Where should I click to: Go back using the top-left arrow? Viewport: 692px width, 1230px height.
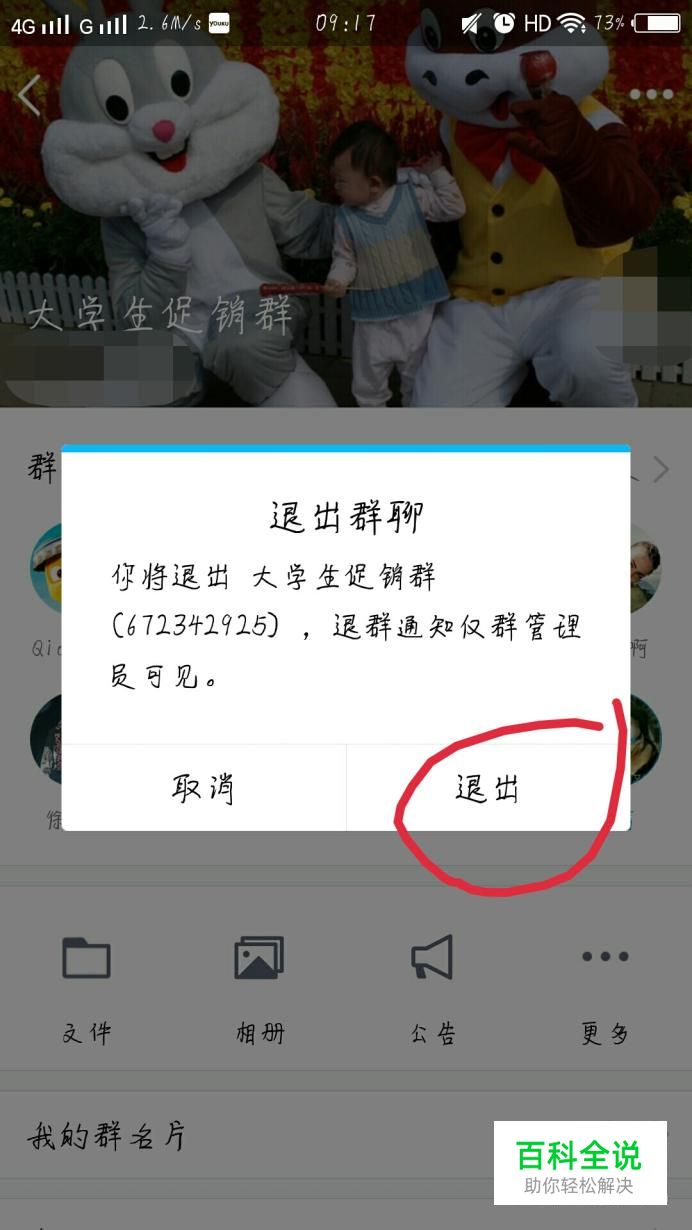click(29, 96)
